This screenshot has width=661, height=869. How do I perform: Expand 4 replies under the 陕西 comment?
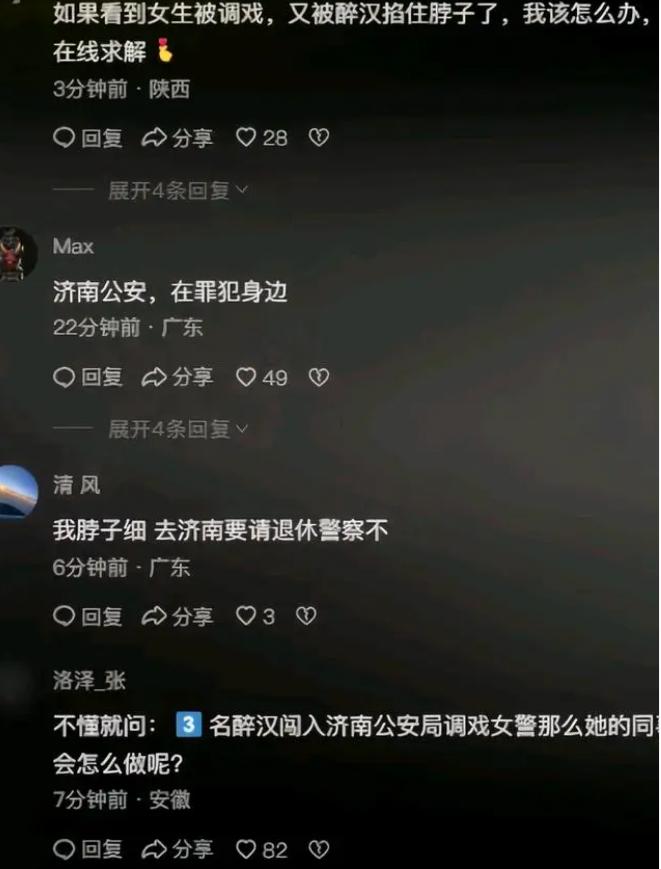tap(177, 190)
